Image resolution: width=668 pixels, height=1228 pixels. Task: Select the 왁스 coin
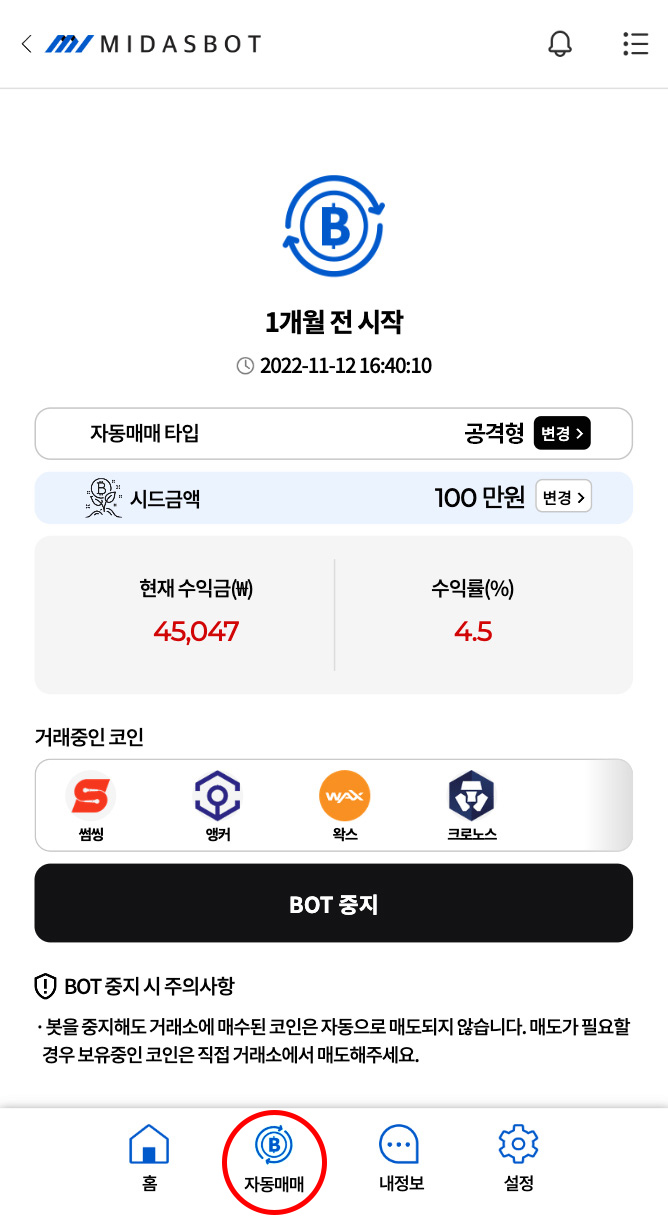(x=344, y=805)
